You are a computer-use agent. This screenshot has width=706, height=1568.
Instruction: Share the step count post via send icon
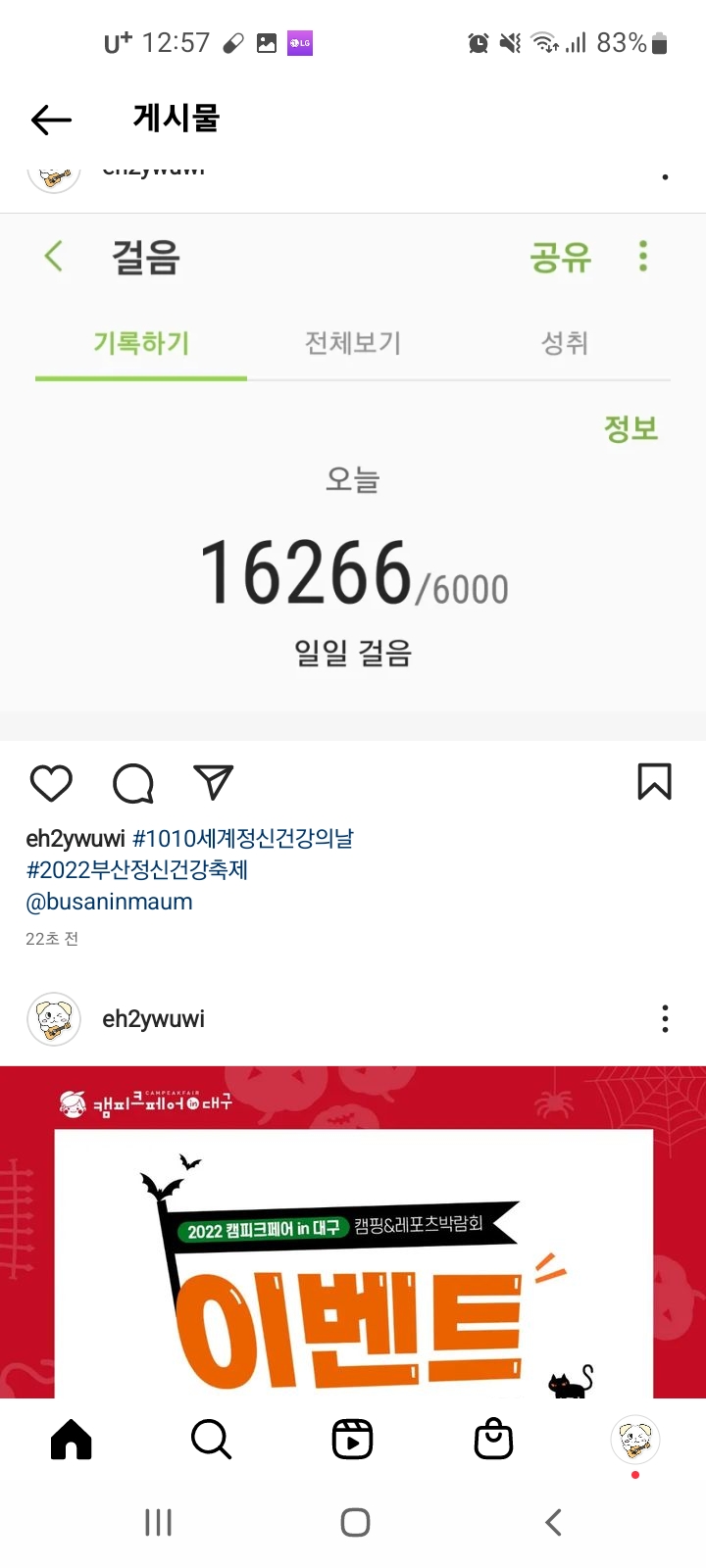coord(214,782)
